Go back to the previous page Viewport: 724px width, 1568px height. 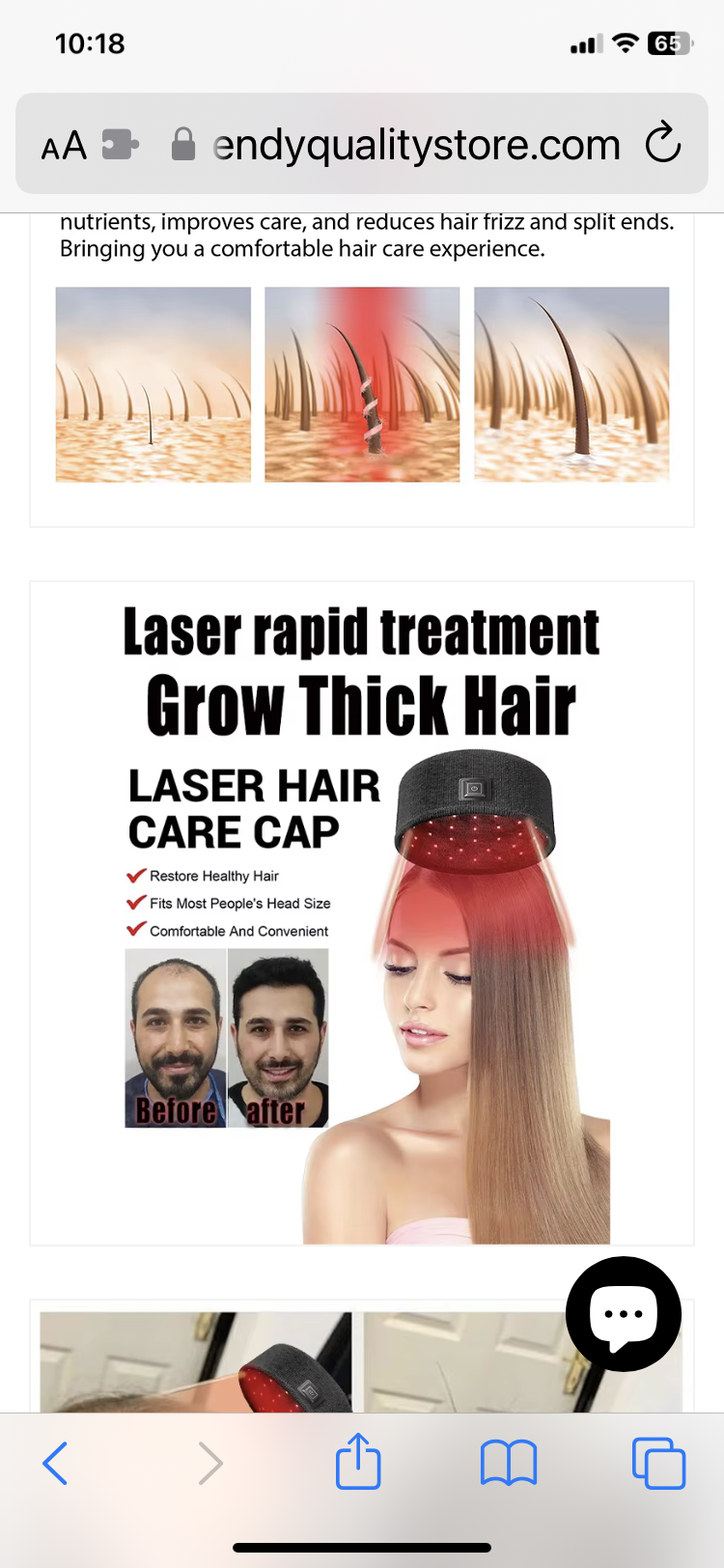[56, 1464]
